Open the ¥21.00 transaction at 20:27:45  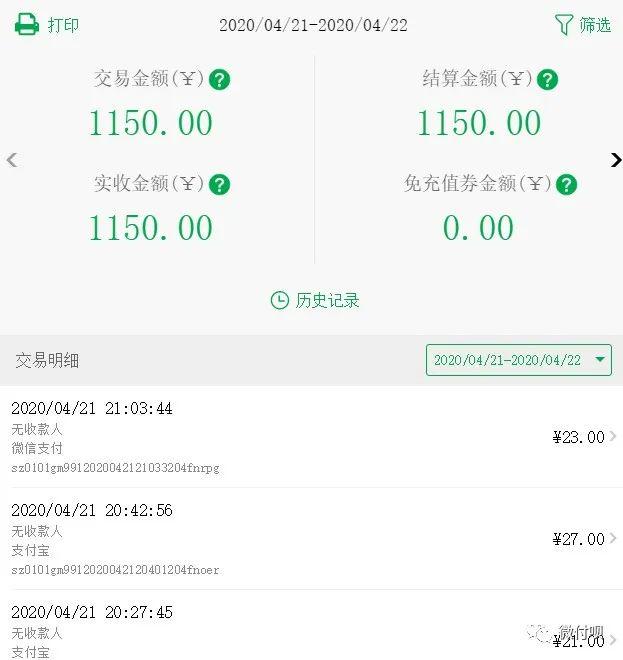(311, 630)
